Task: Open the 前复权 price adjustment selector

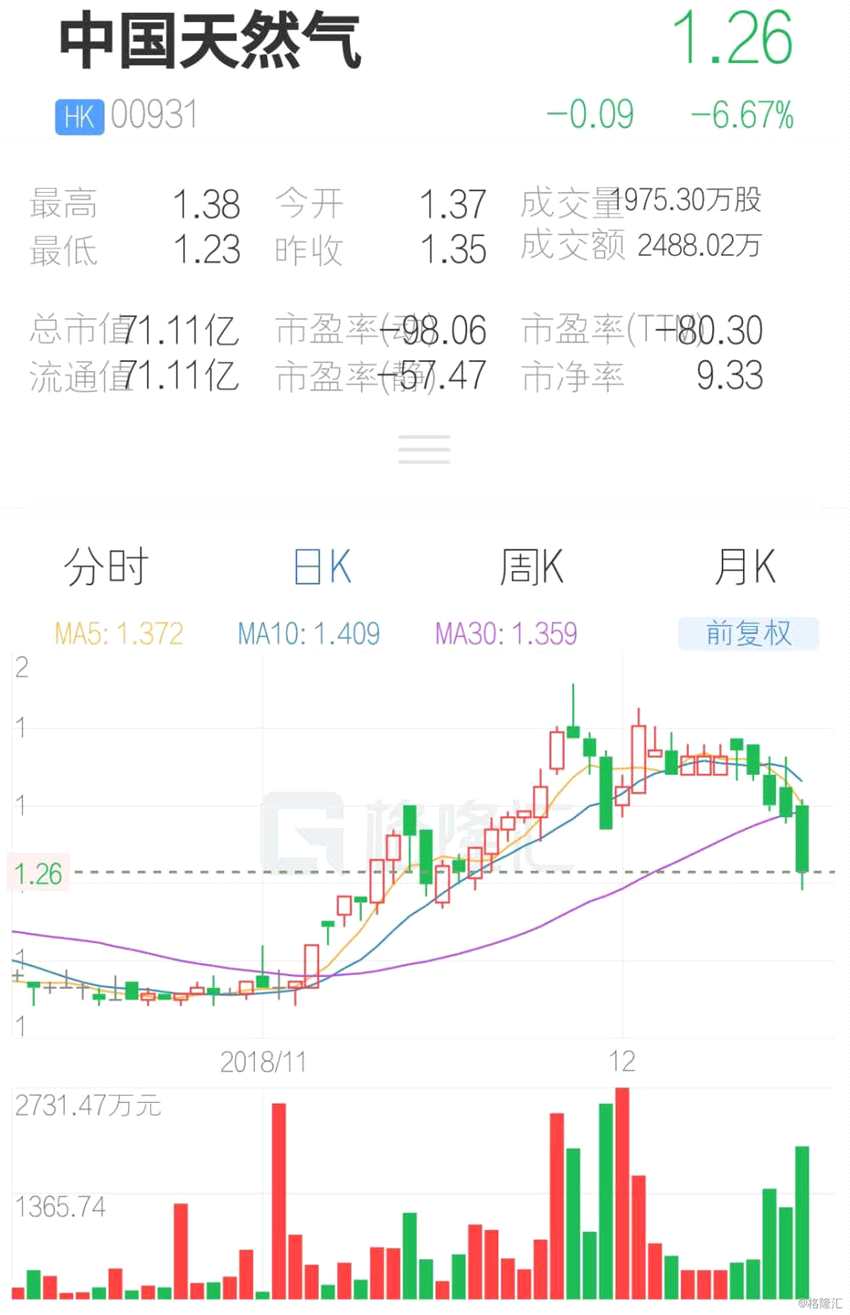Action: (x=748, y=633)
